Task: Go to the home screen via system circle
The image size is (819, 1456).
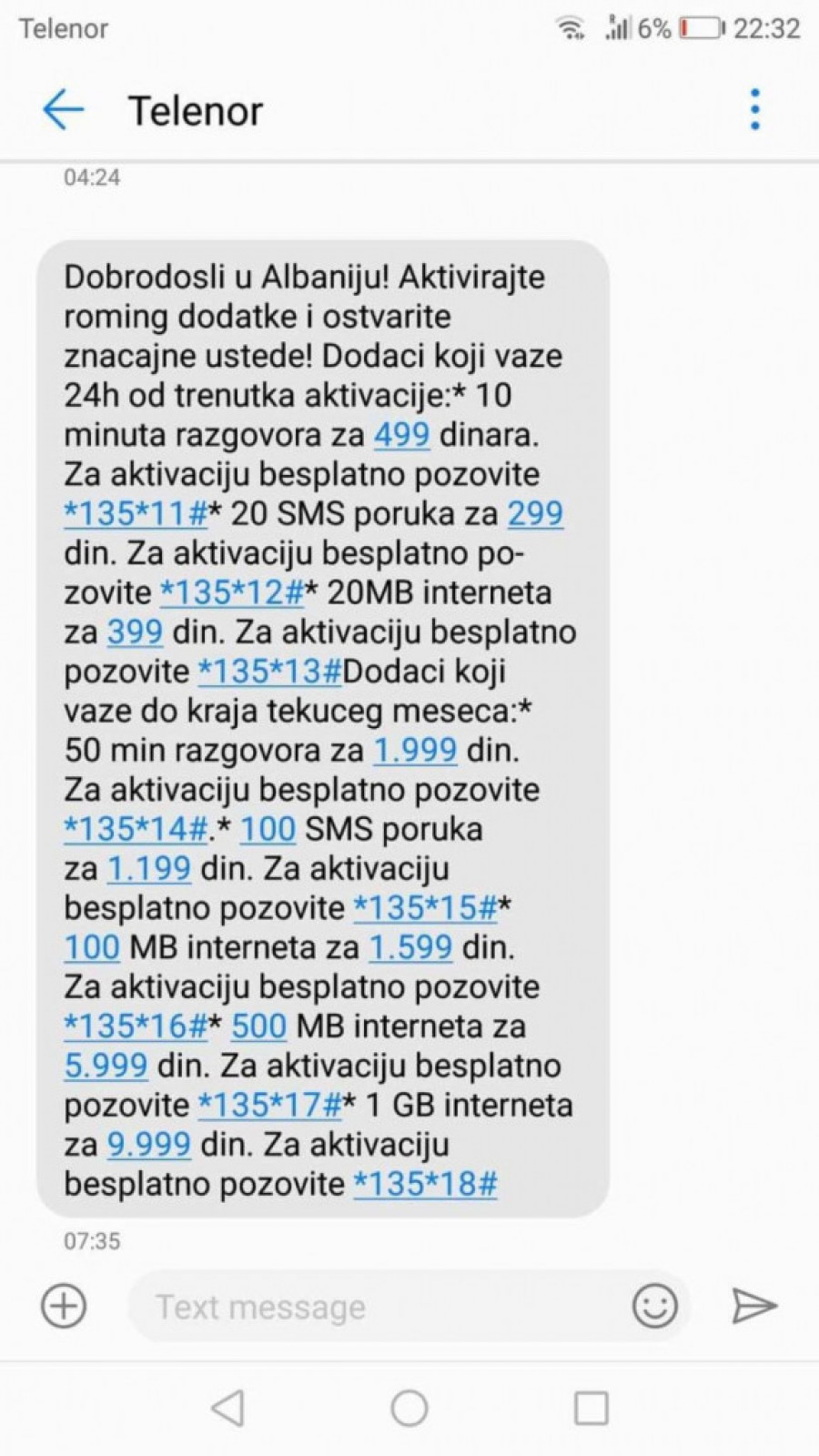Action: 409,1409
